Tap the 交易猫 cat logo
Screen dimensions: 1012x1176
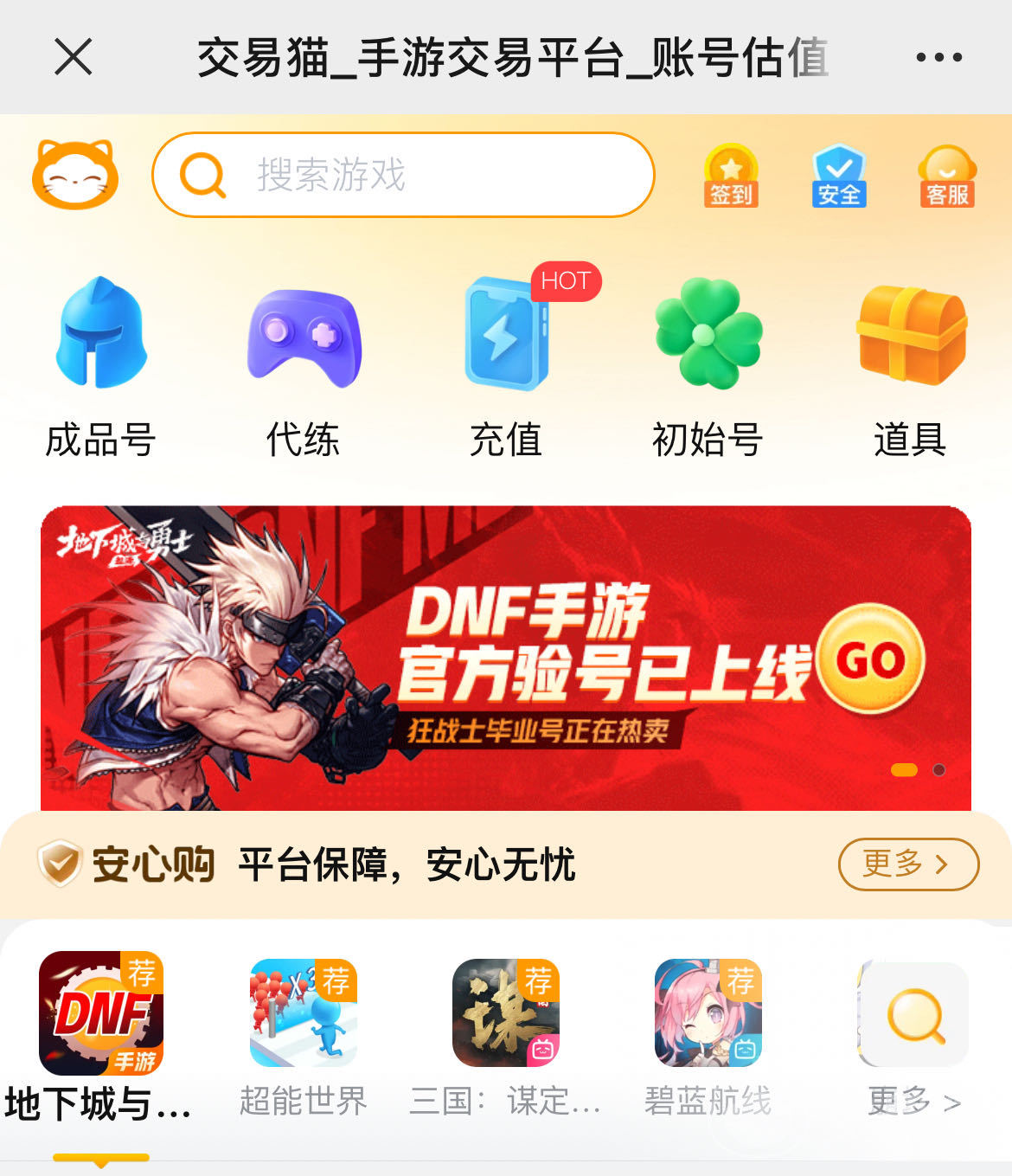pyautogui.click(x=75, y=175)
